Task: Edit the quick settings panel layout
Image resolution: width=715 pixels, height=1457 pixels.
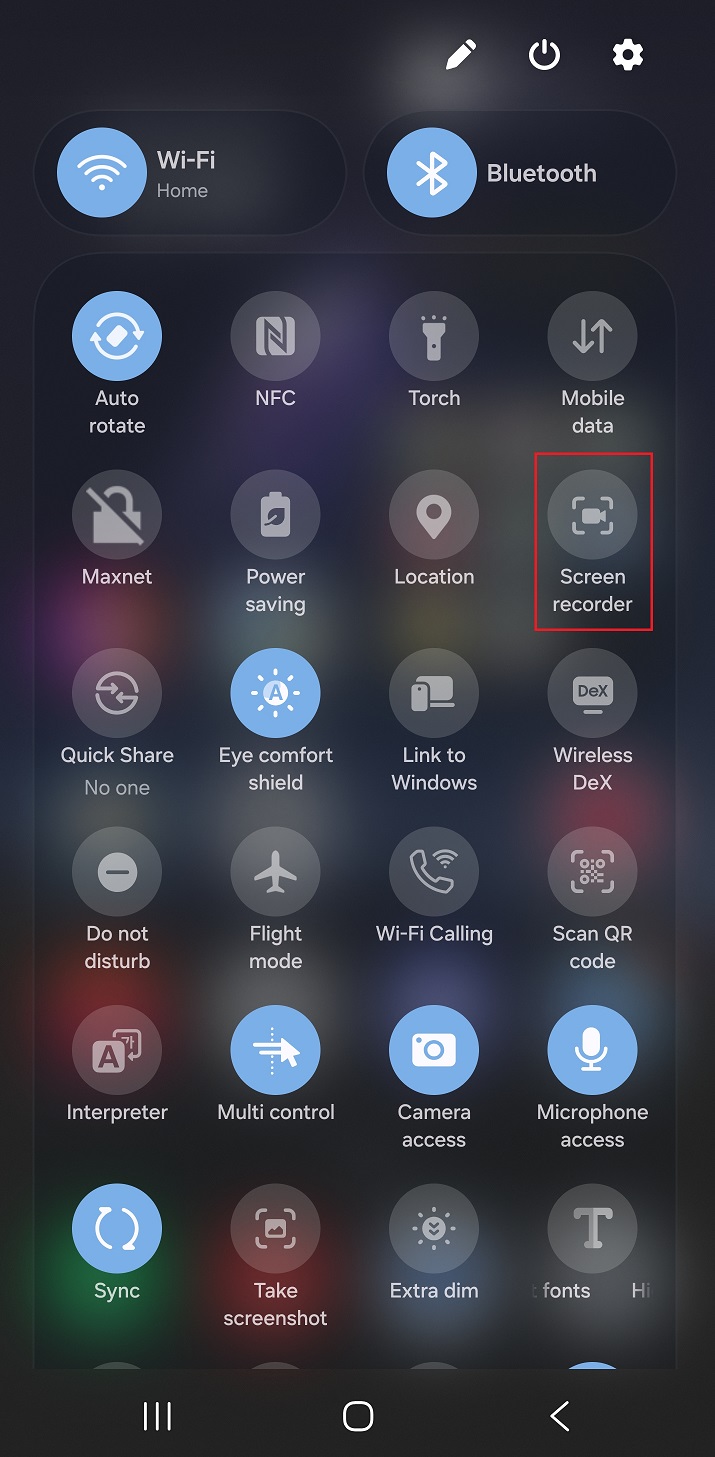Action: (460, 55)
